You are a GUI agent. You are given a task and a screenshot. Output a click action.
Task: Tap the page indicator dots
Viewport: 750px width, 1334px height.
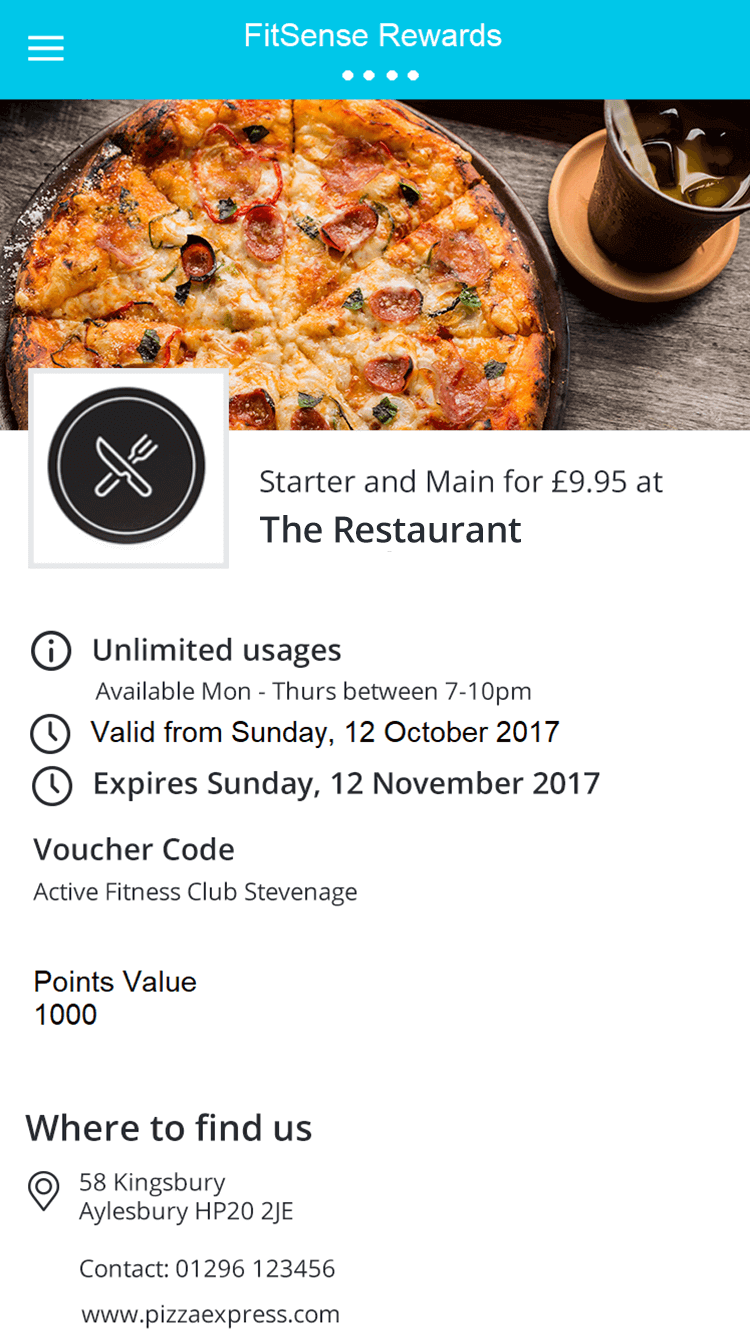(x=380, y=75)
